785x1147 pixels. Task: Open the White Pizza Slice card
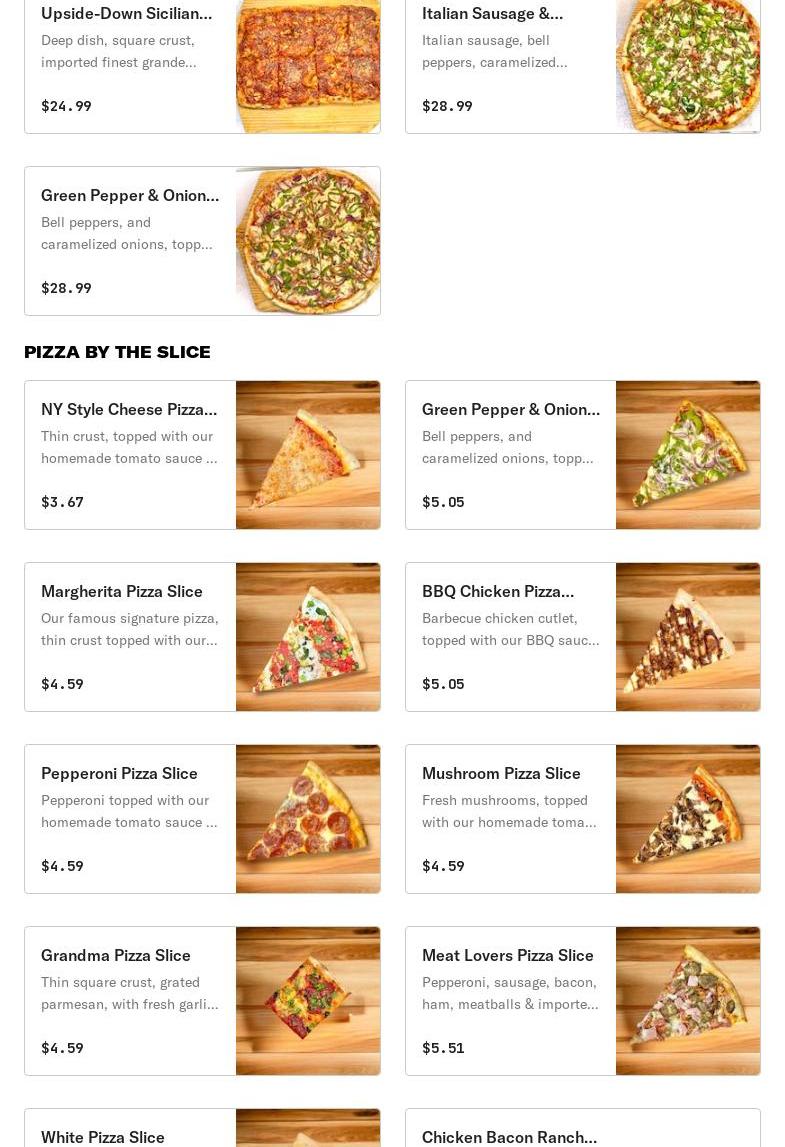202,1132
